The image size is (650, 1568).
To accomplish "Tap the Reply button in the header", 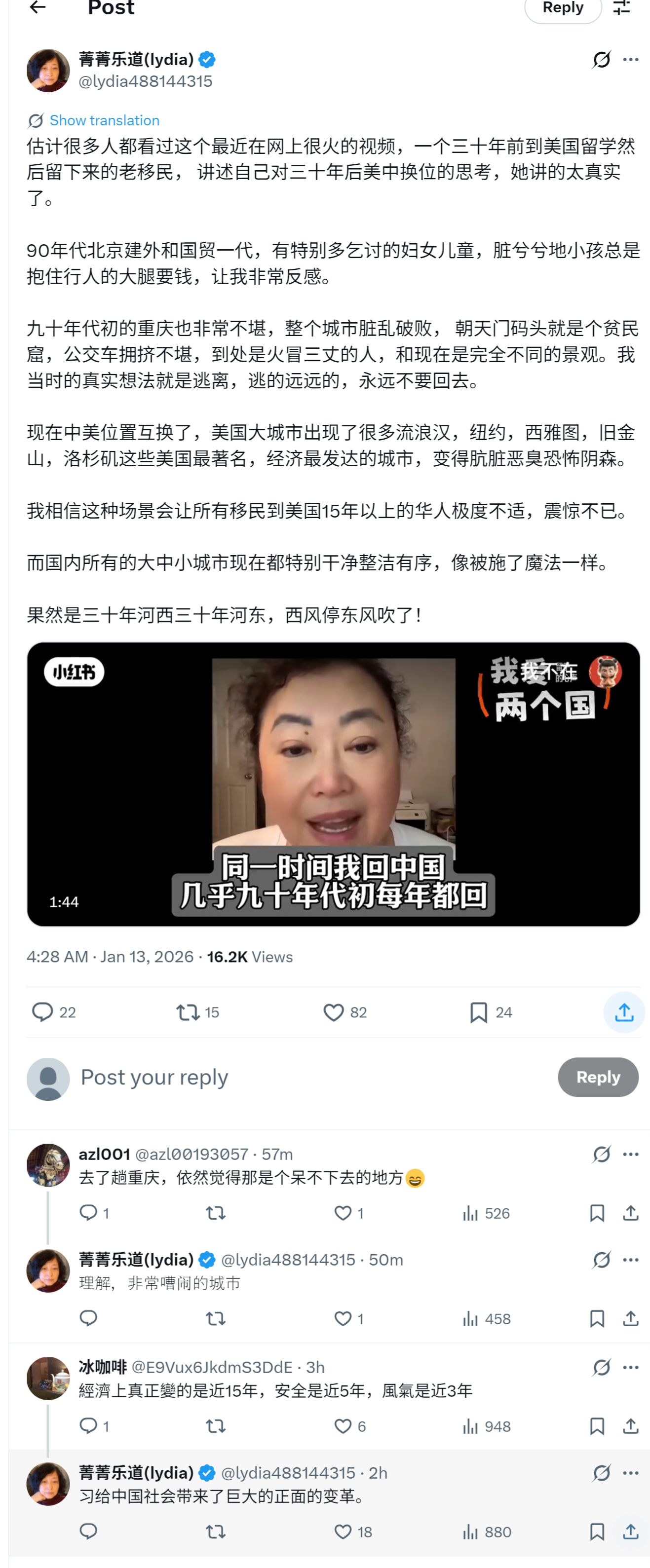I will click(x=562, y=8).
